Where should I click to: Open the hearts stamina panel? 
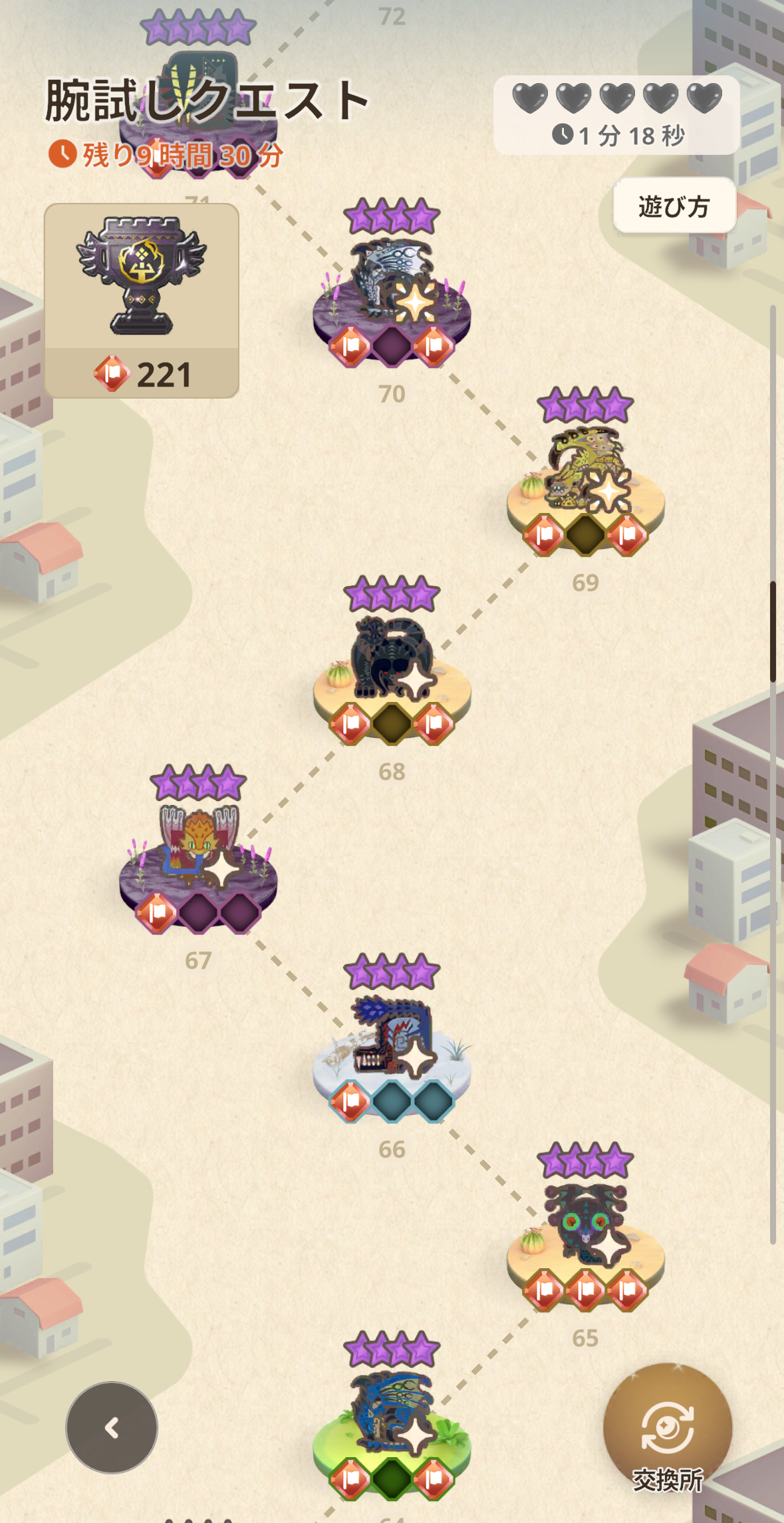616,114
